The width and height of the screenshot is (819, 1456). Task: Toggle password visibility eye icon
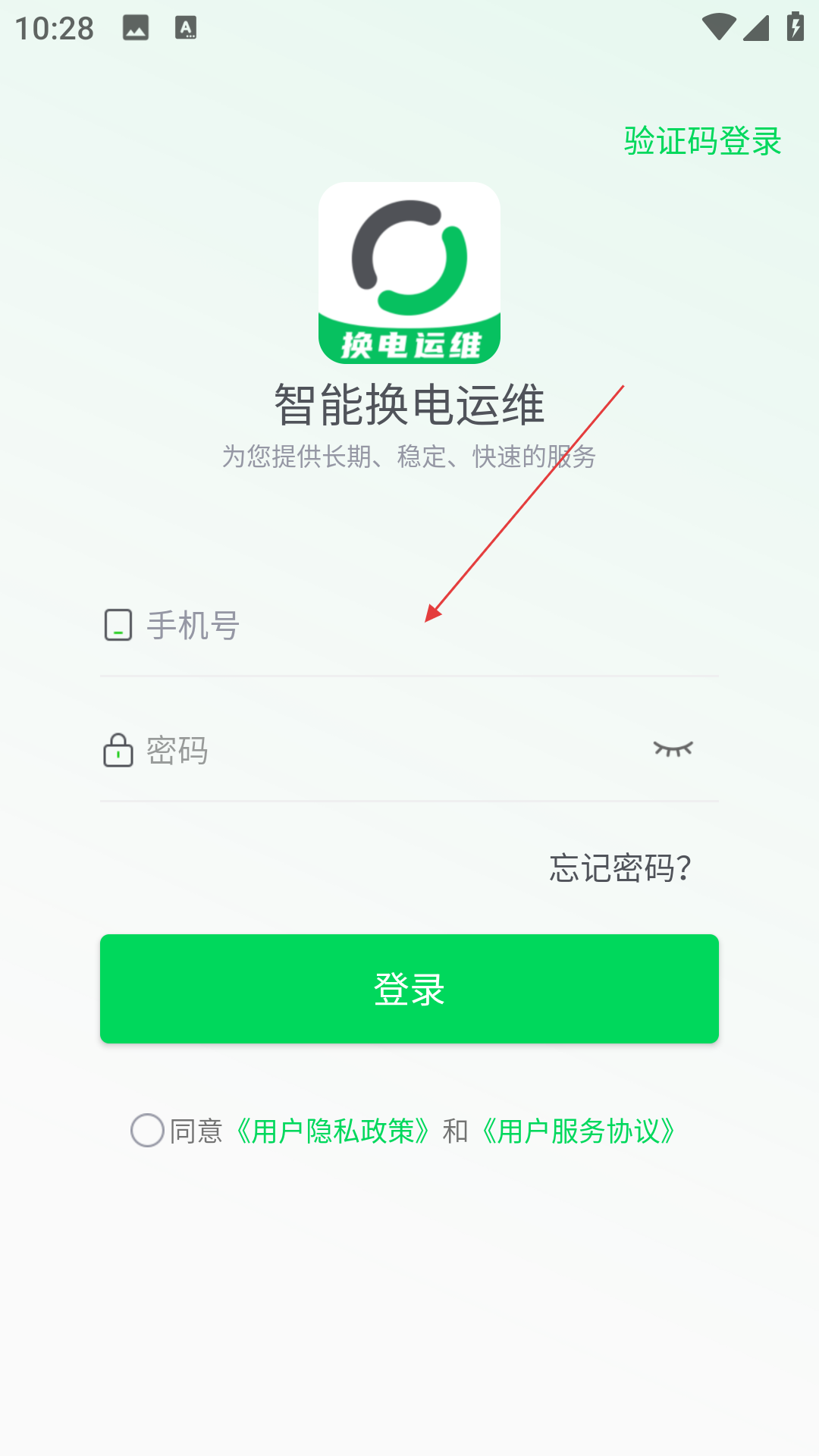tap(673, 749)
